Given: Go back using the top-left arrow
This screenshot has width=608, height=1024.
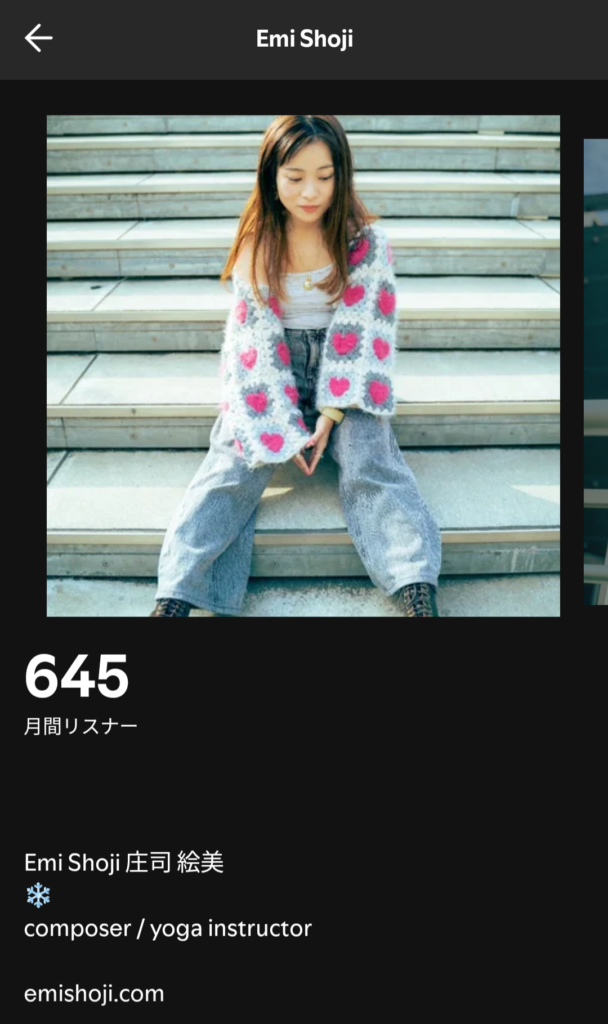Looking at the screenshot, I should pos(38,38).
